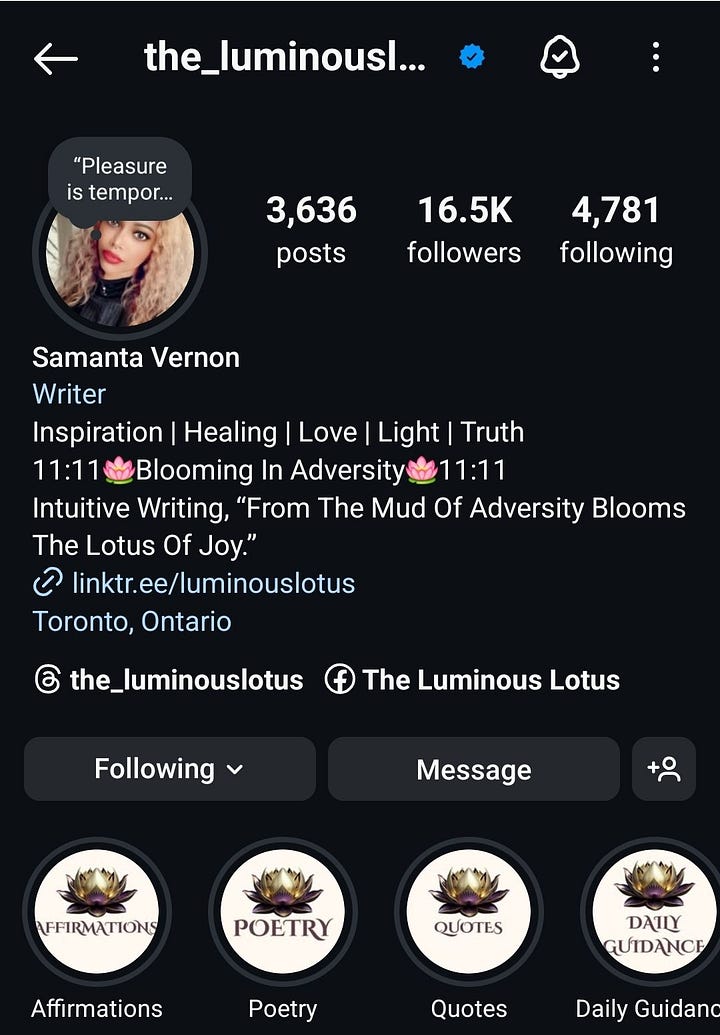Message Samanta Vernon
Screen dimensions: 720x1035
(473, 769)
